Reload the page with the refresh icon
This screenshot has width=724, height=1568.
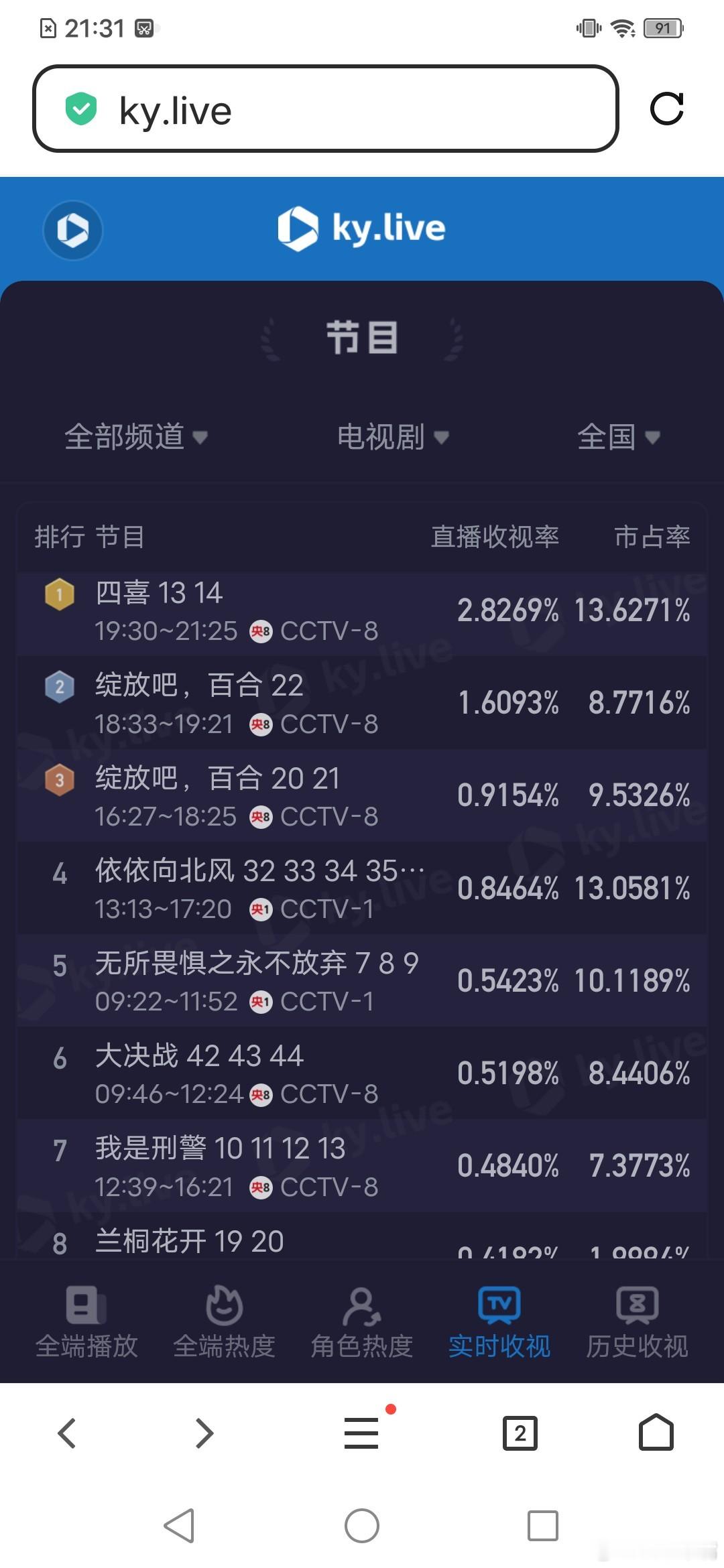click(x=667, y=109)
